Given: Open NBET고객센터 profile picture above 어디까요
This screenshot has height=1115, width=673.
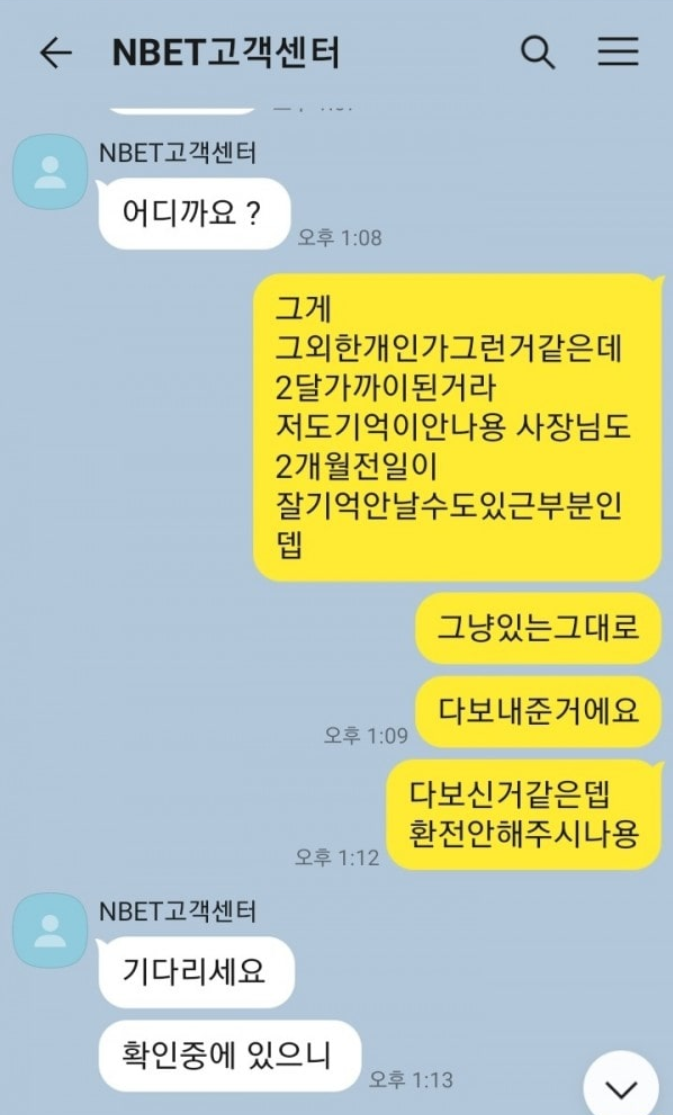Looking at the screenshot, I should (x=49, y=171).
